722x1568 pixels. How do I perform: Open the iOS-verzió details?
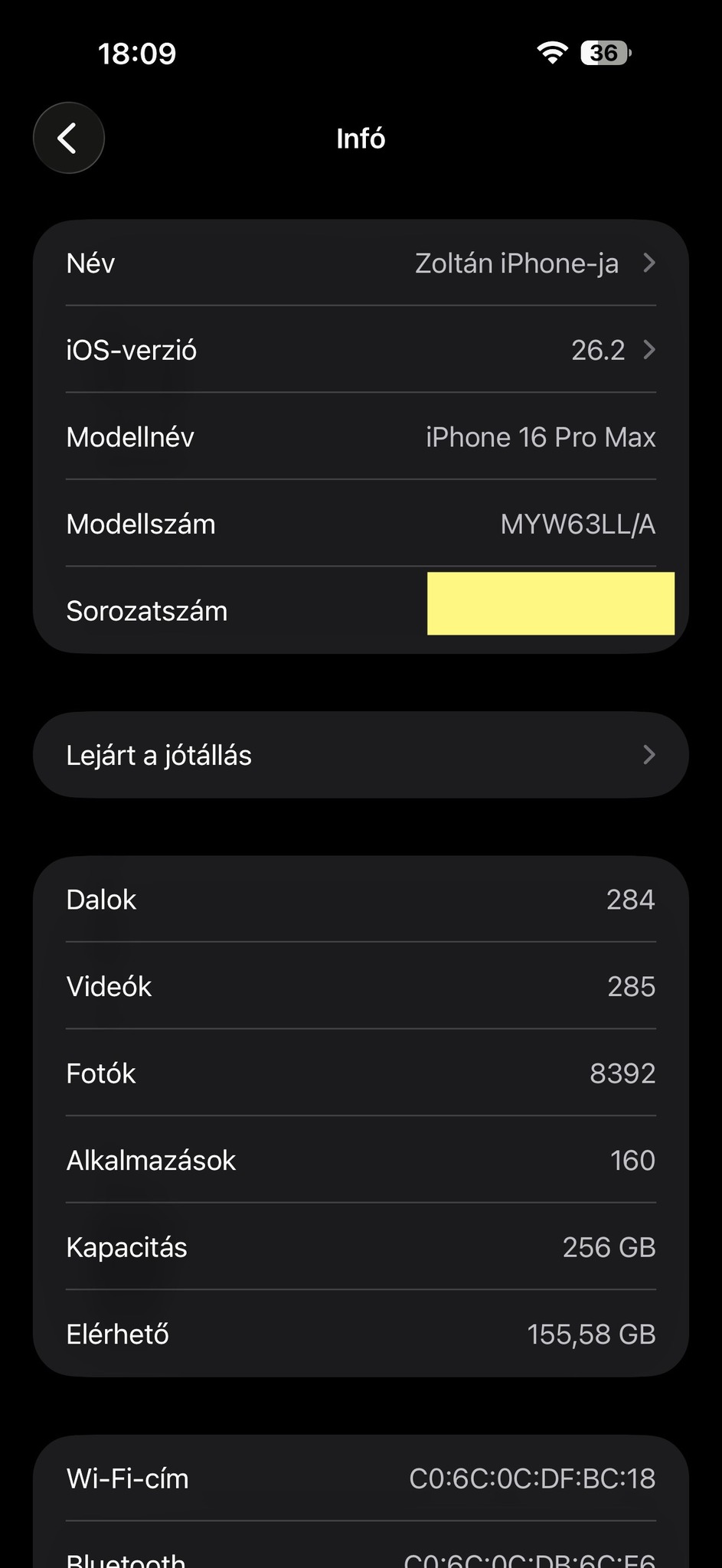361,350
